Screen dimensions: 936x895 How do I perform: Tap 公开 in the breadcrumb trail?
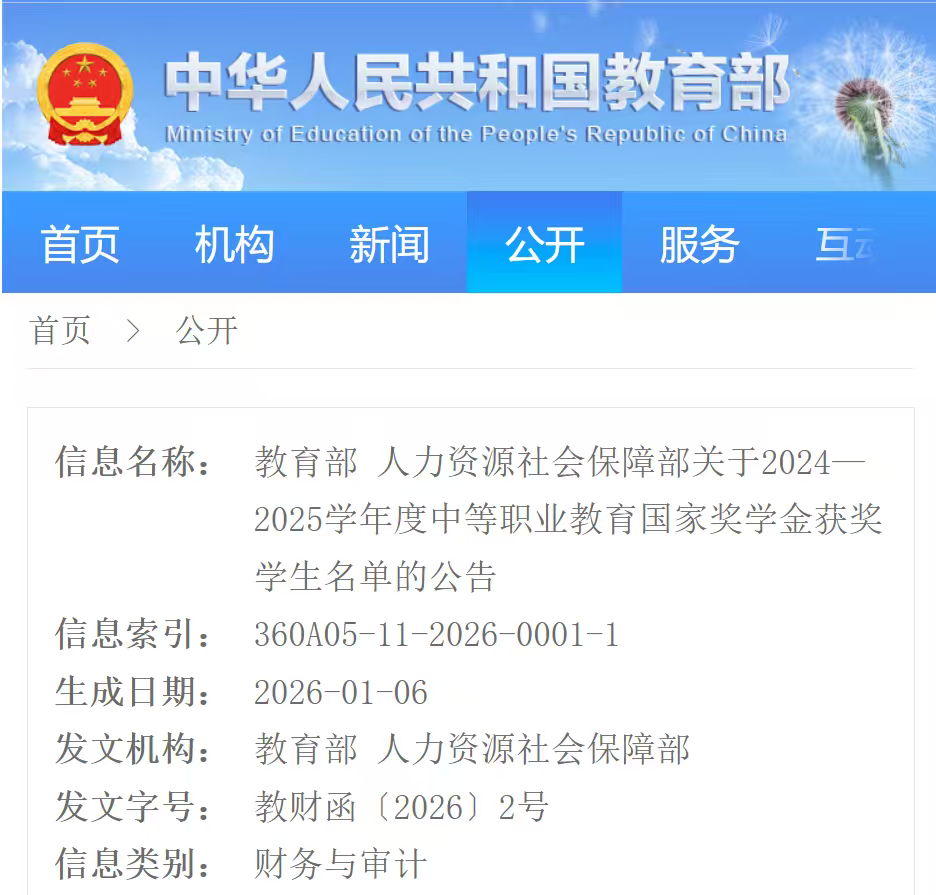point(207,330)
